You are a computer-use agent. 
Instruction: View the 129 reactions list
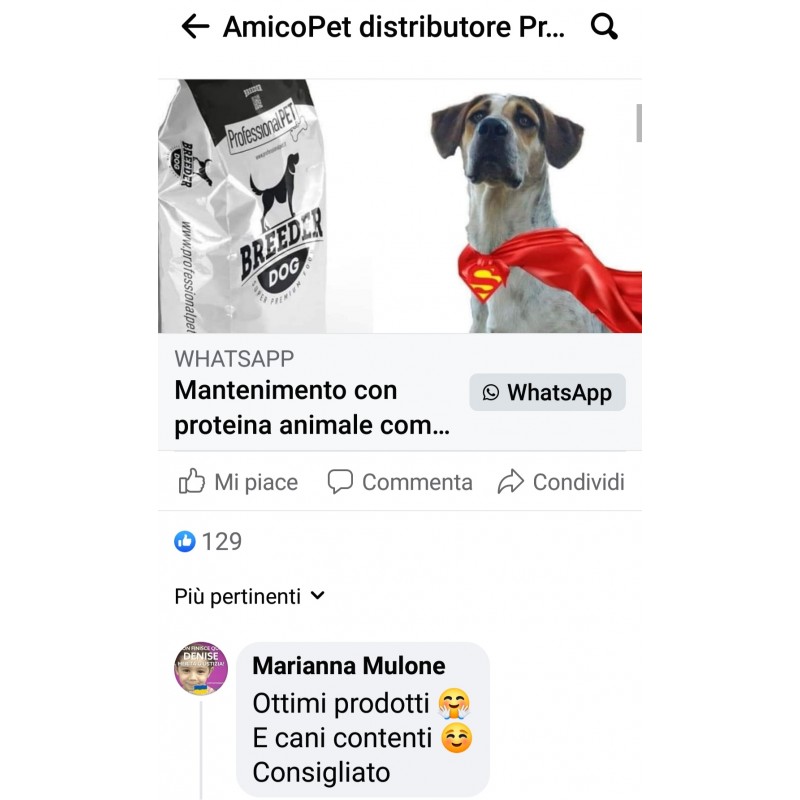pos(209,542)
